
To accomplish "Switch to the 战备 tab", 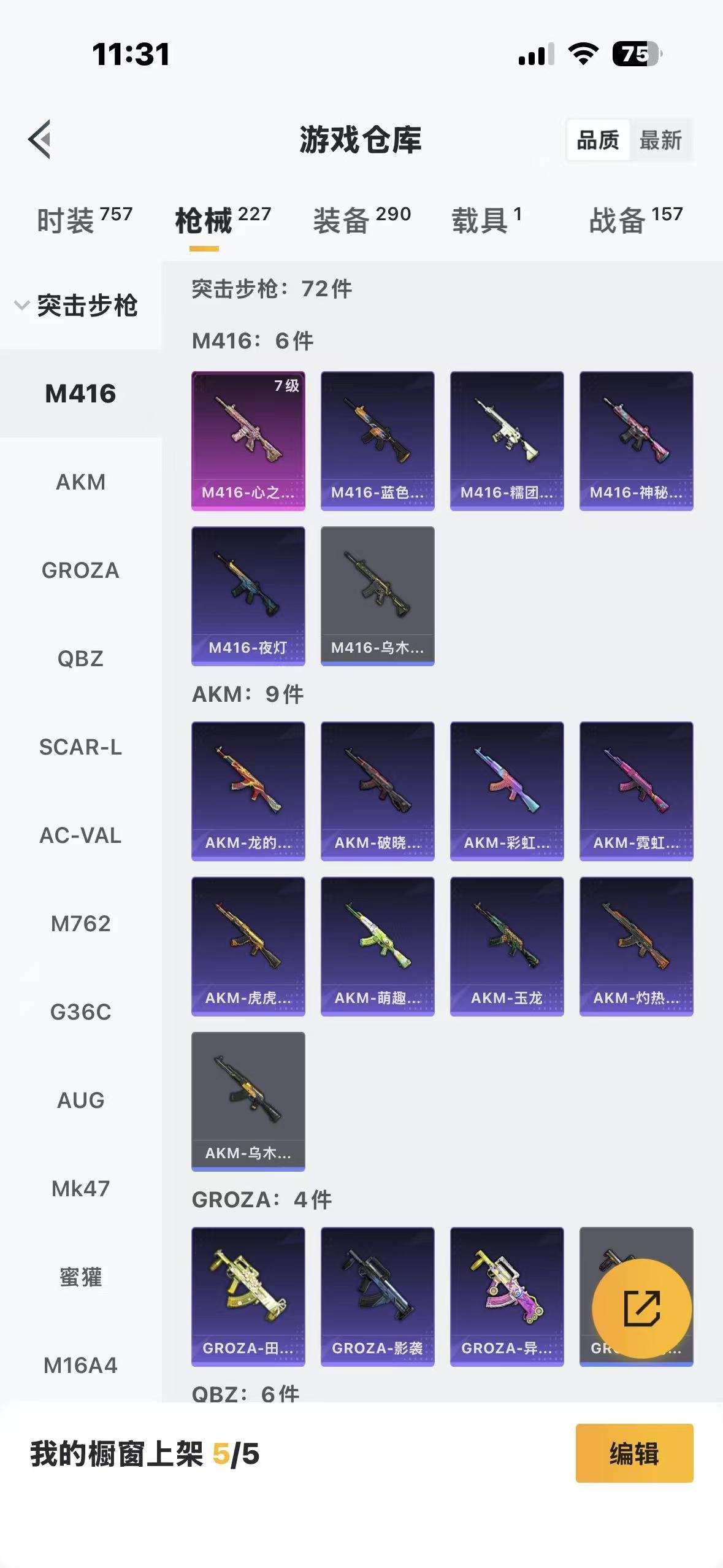I will [636, 220].
